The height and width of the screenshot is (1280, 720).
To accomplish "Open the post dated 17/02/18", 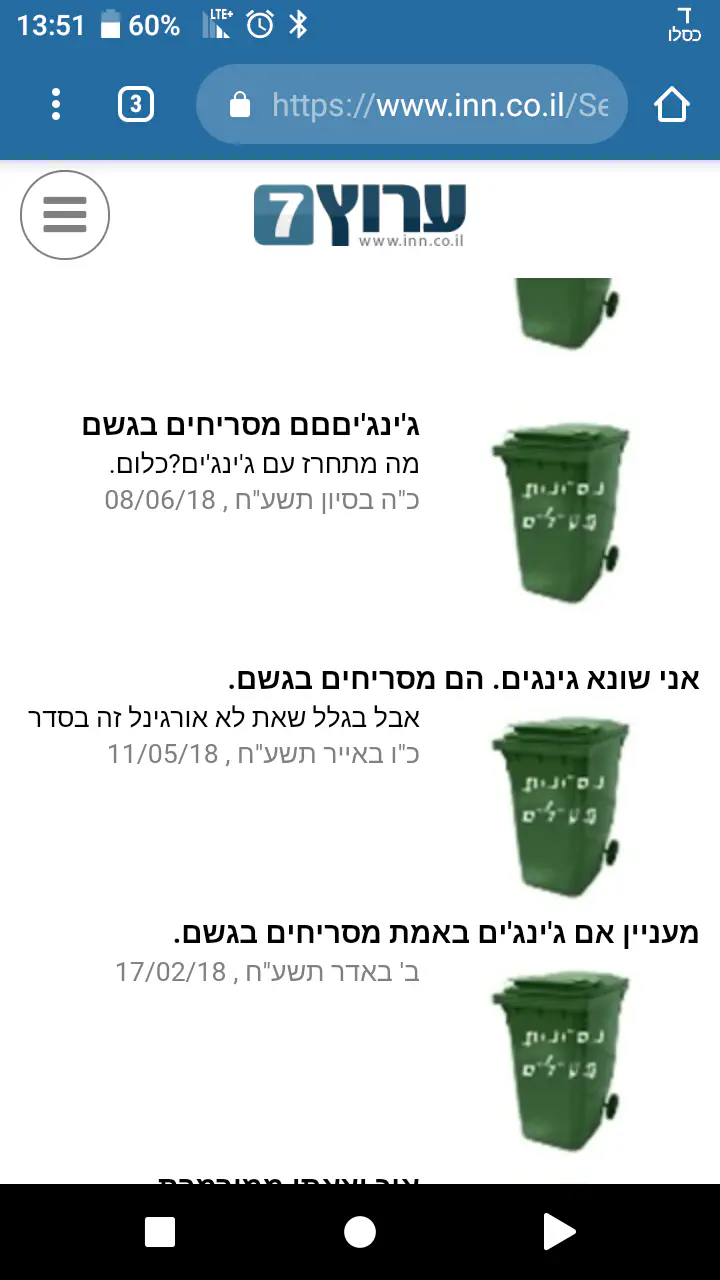I will pos(436,934).
